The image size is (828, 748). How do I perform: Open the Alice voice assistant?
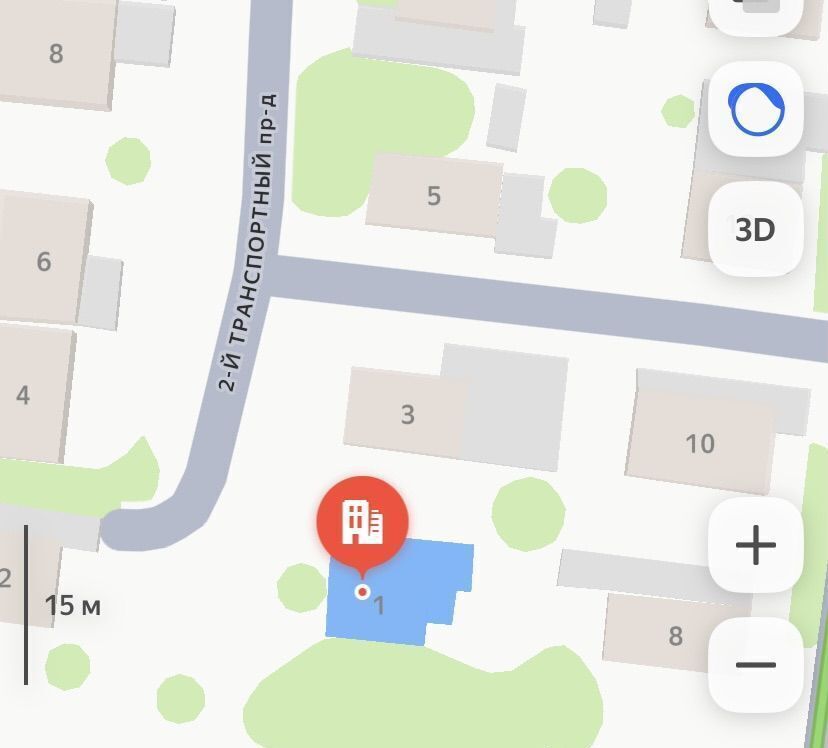755,109
